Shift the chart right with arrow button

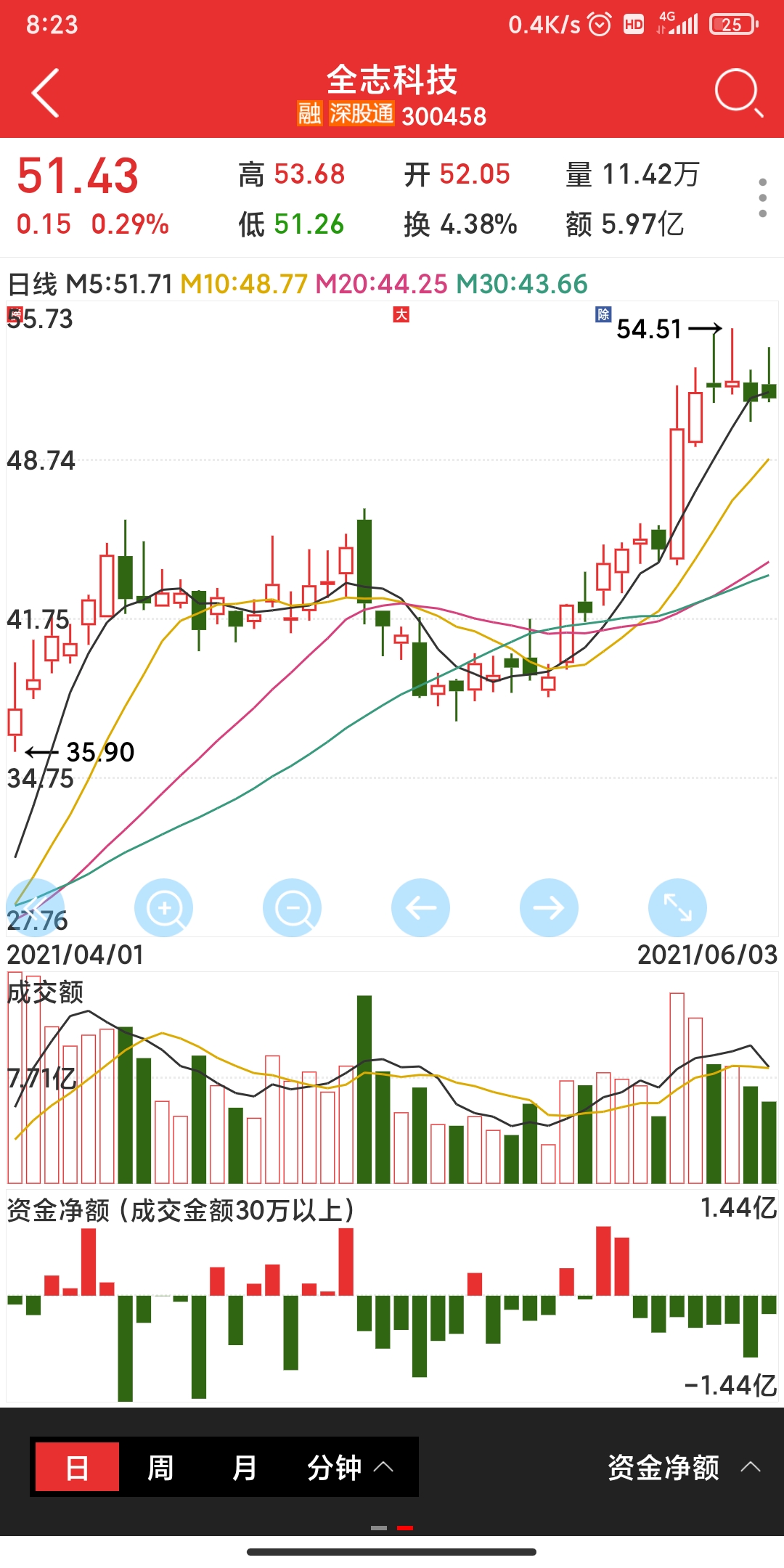(x=549, y=907)
